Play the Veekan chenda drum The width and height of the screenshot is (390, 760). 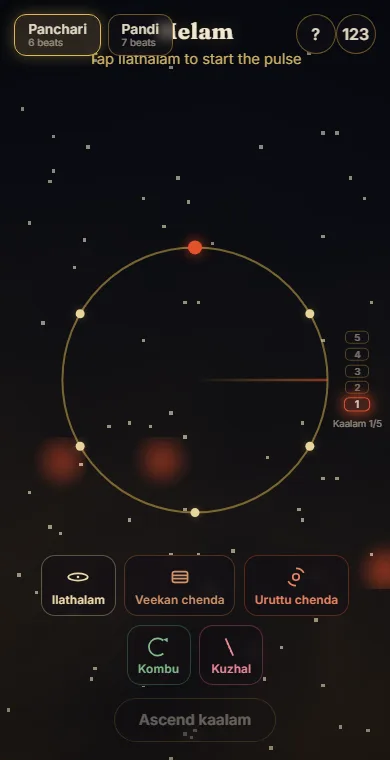[179, 586]
